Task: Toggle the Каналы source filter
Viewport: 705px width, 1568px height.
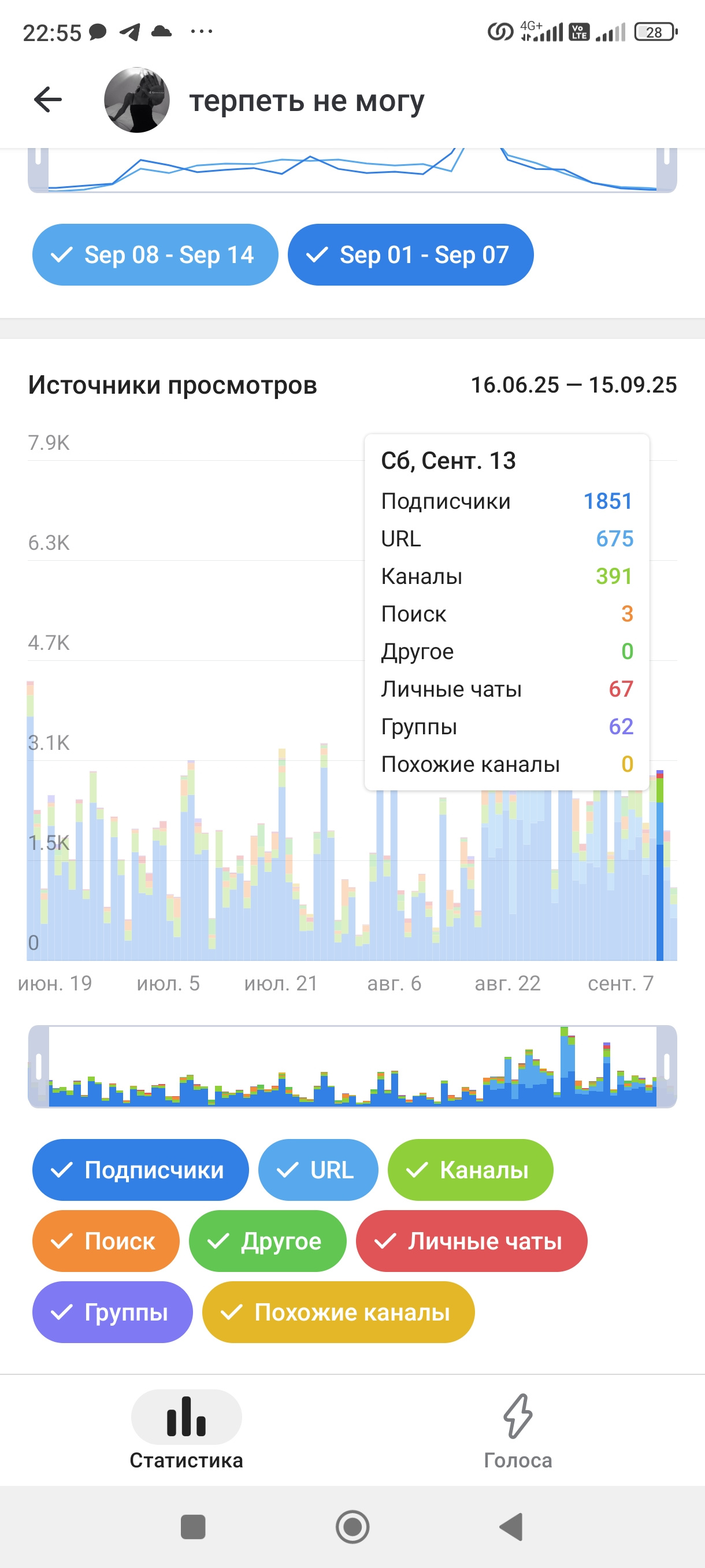Action: click(470, 1169)
